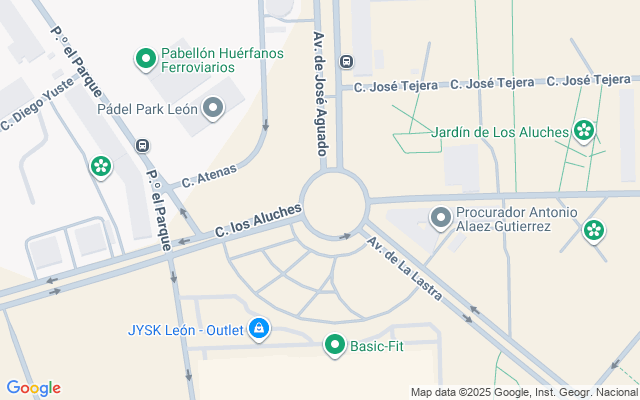Select the Pádel Park León pin
This screenshot has width=640, height=400.
[214, 108]
